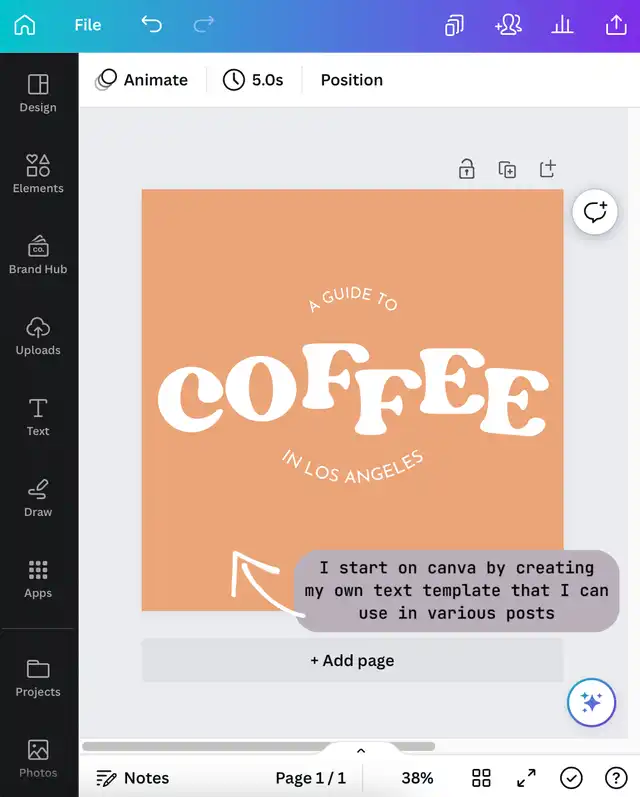Viewport: 640px width, 797px height.
Task: Go to the Canva home screen
Action: [x=24, y=25]
